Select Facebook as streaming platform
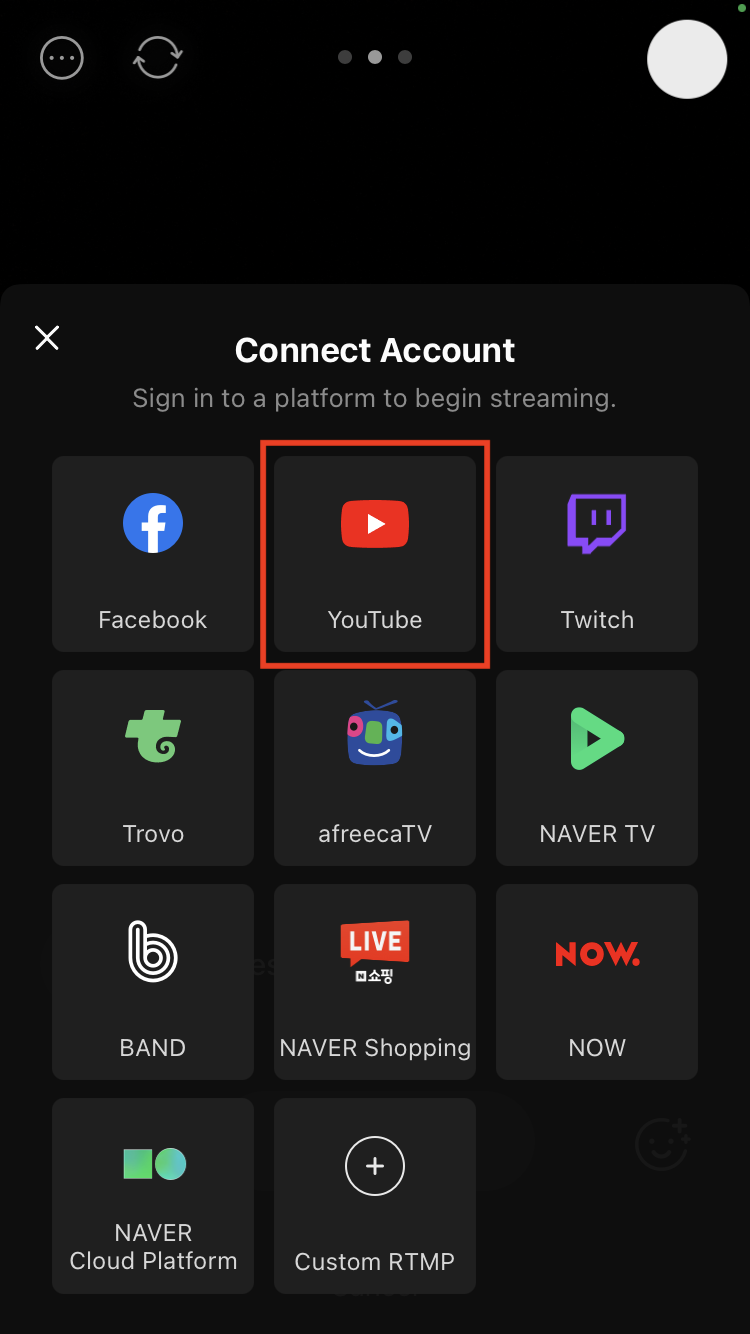Image resolution: width=750 pixels, height=1334 pixels. click(x=153, y=554)
